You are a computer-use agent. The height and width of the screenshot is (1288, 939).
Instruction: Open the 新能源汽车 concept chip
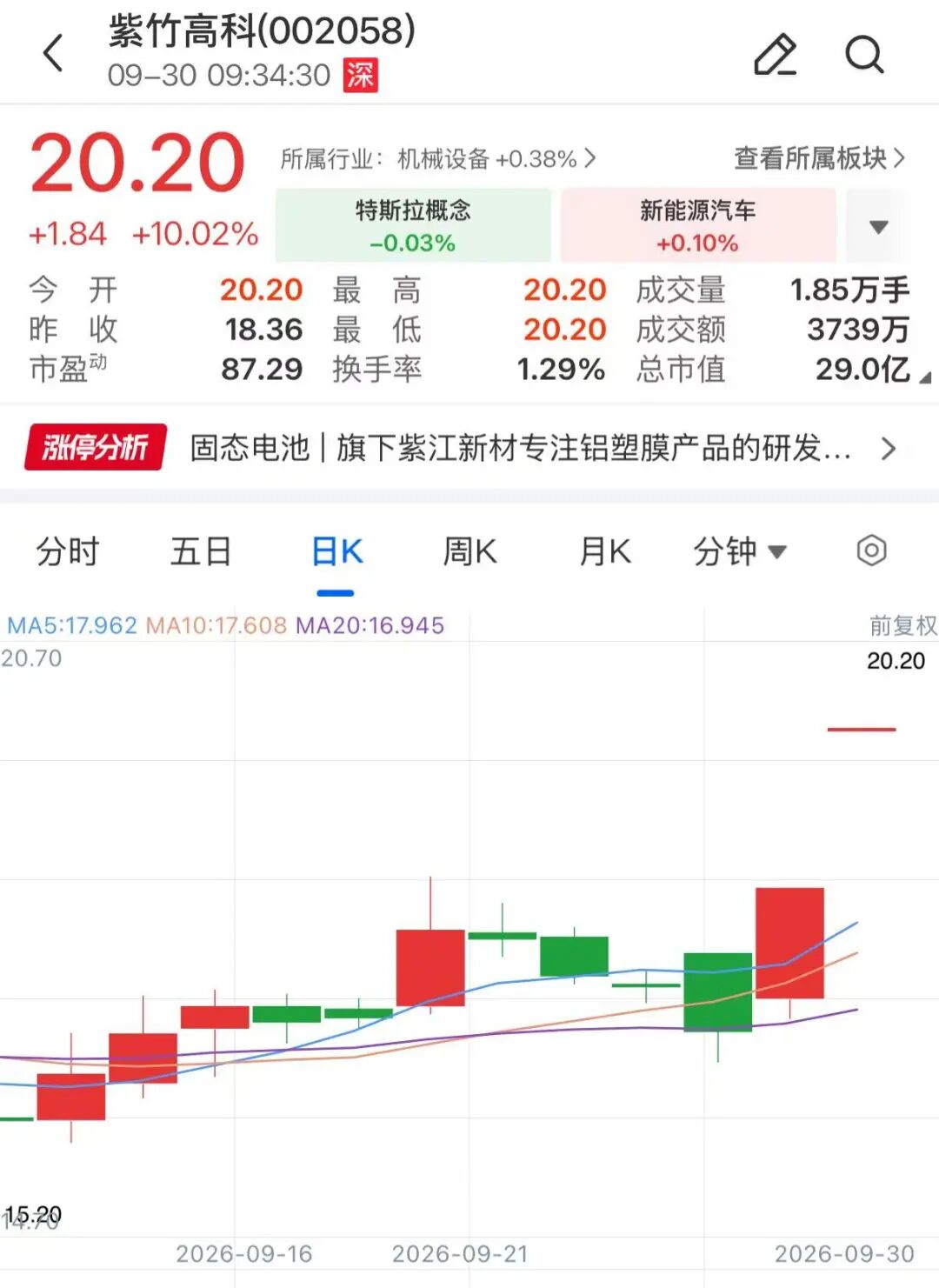tap(697, 225)
